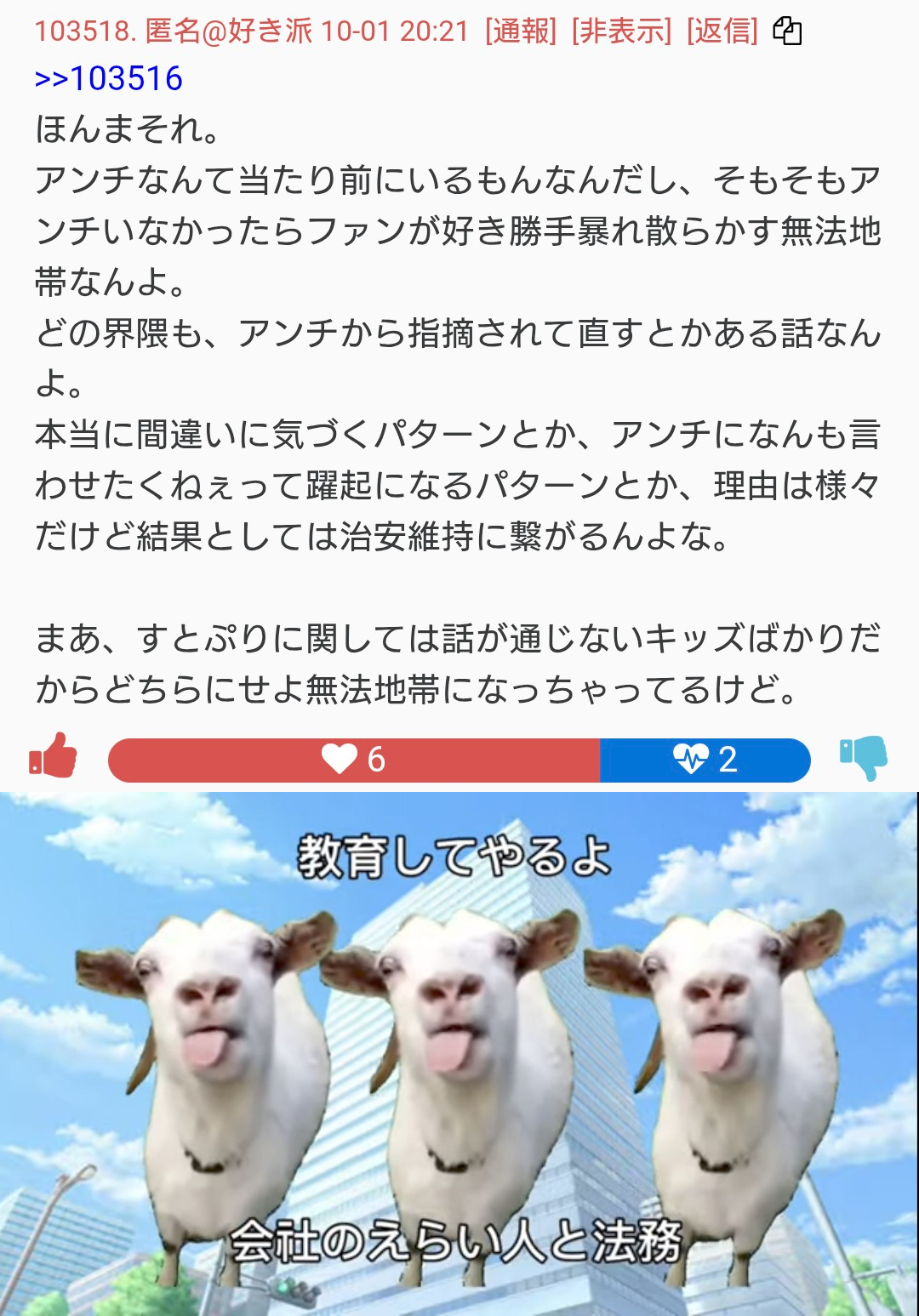Give the comment a thumbs up

pyautogui.click(x=54, y=756)
